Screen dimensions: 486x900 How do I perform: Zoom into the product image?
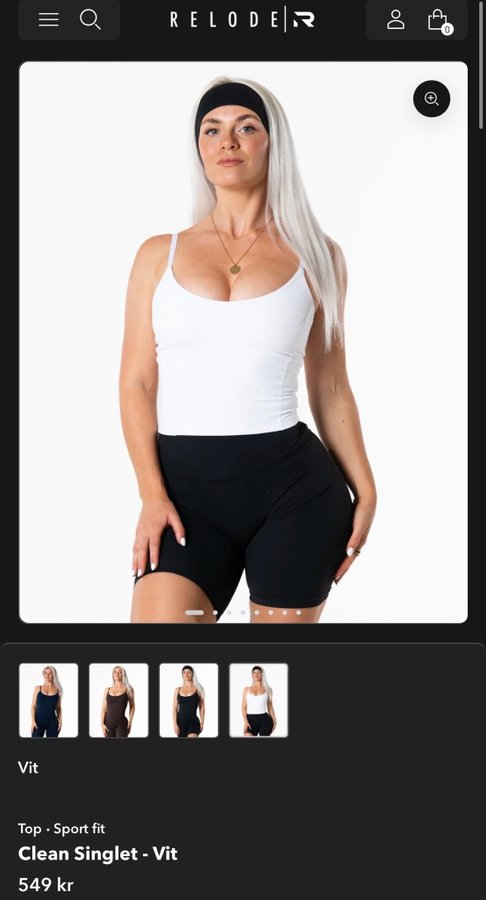click(431, 99)
